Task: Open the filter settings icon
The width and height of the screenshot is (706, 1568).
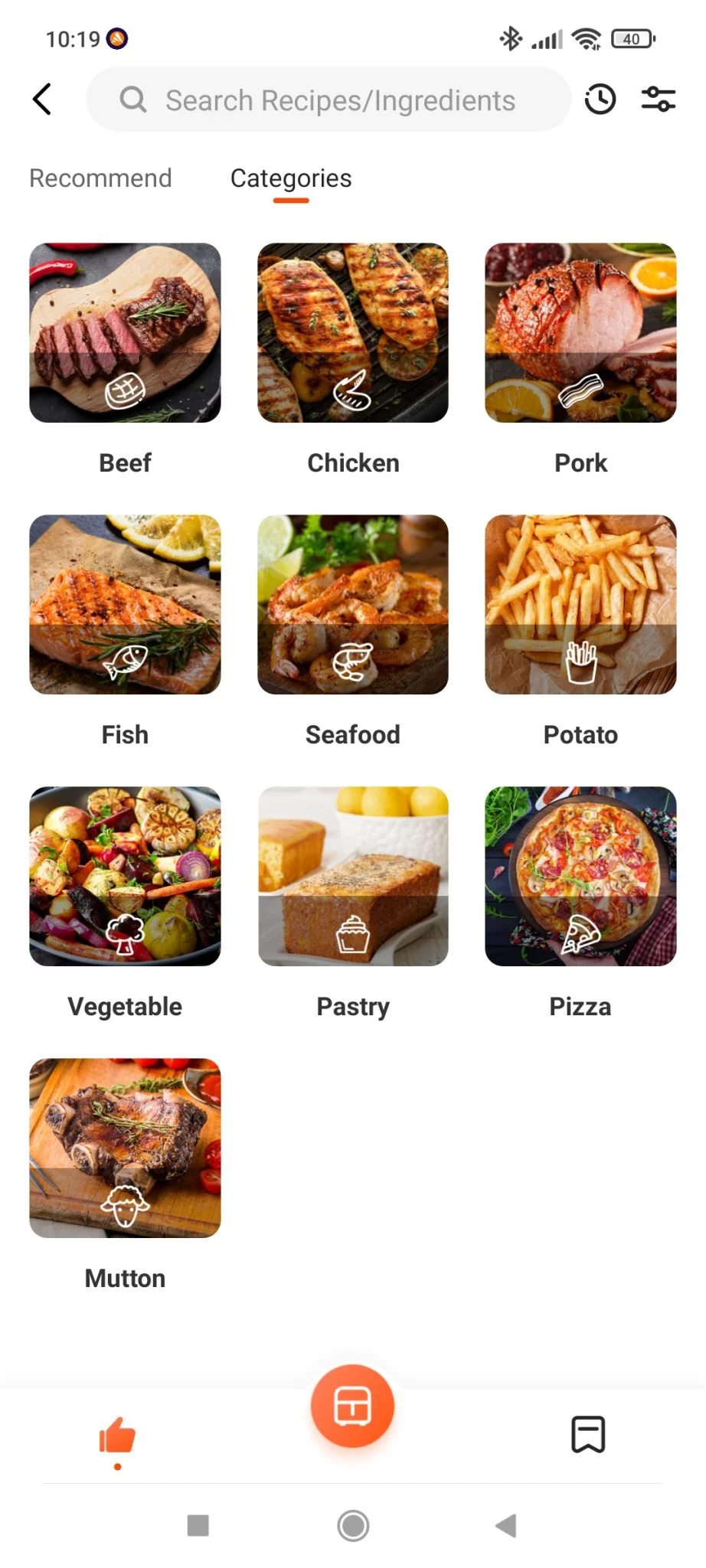Action: [x=658, y=100]
